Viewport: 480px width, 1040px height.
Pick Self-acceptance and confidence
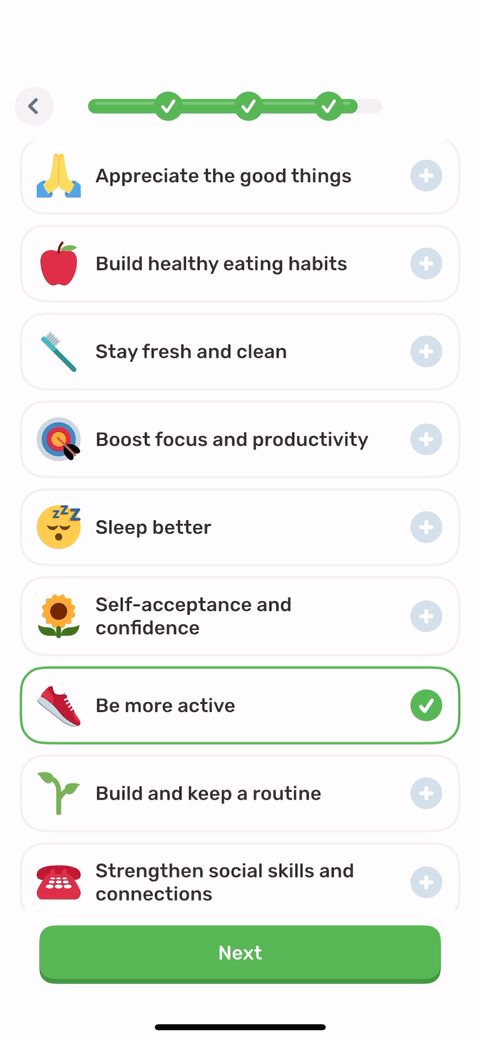click(240, 616)
